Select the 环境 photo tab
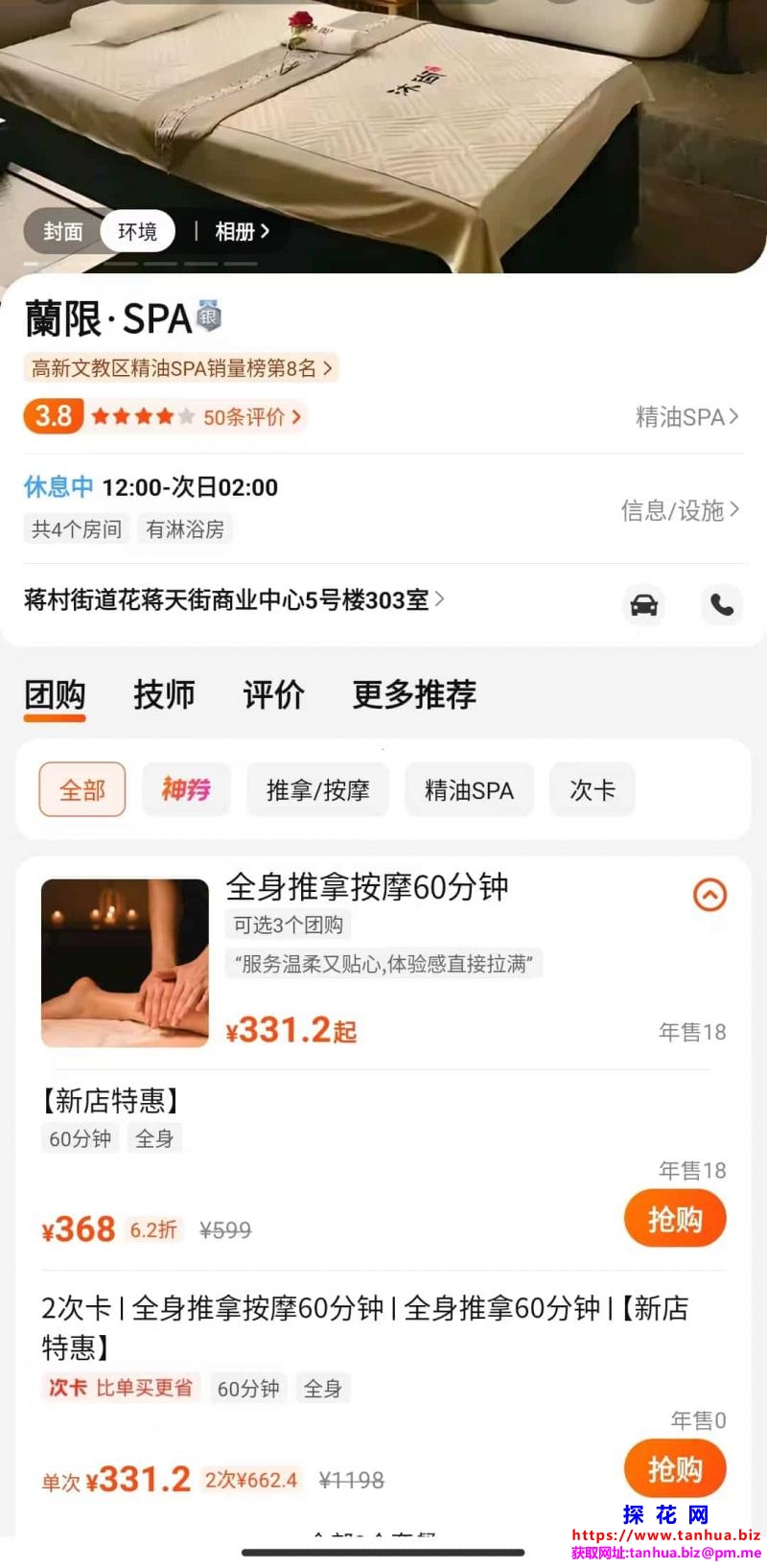Screen dimensions: 767x1568 tap(137, 231)
